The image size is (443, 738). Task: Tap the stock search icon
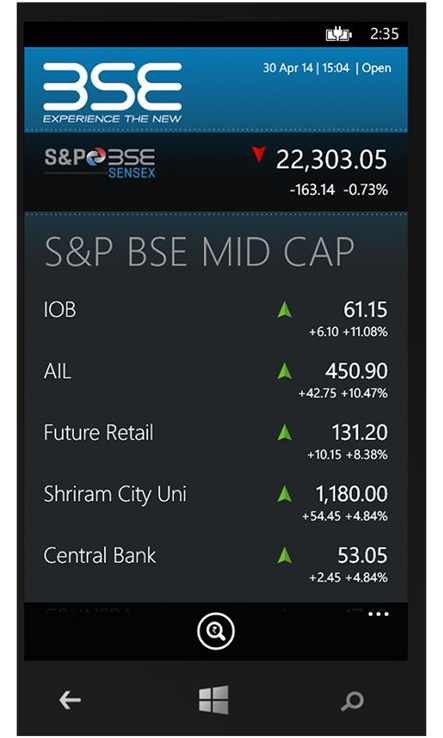pos(216,631)
